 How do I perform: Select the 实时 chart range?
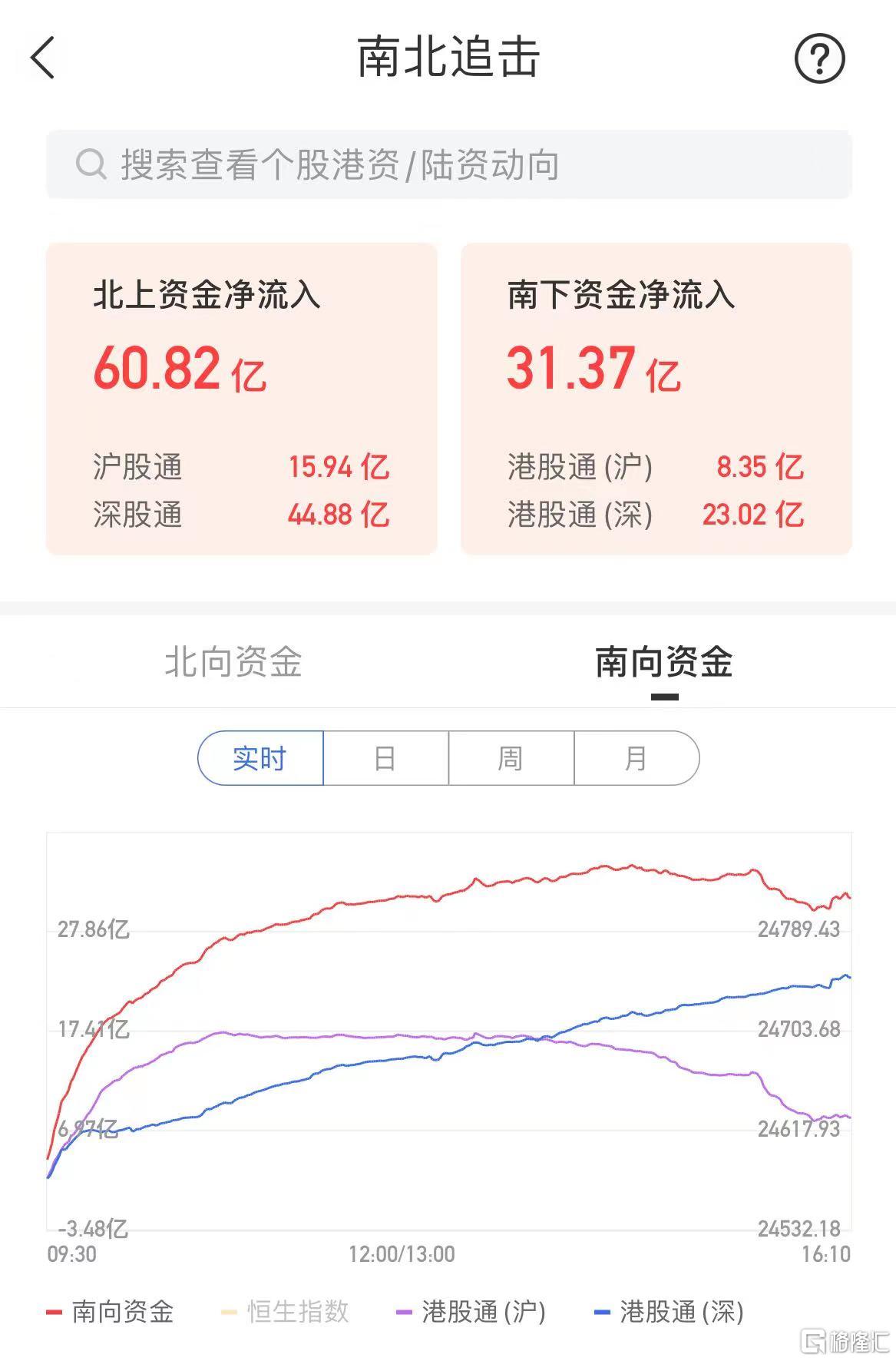tap(260, 758)
